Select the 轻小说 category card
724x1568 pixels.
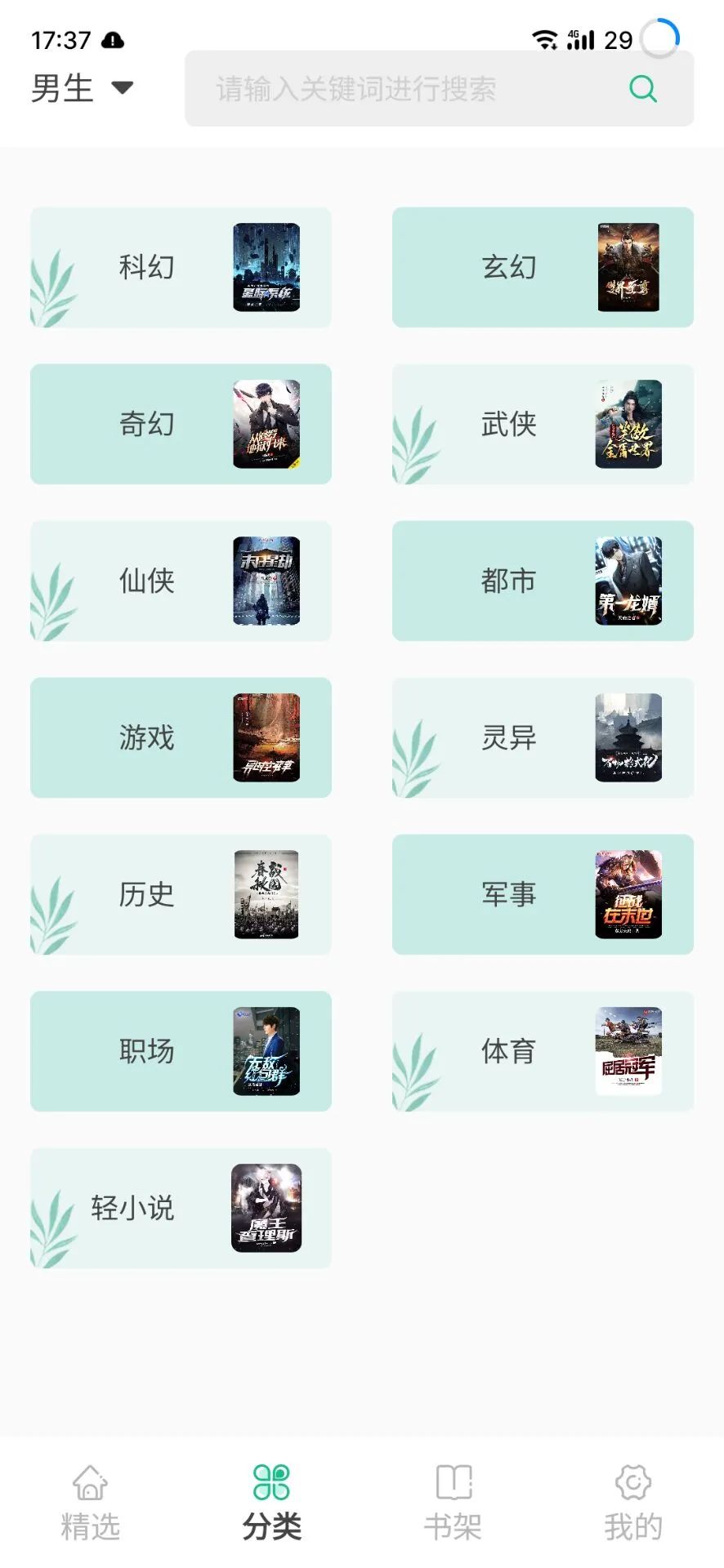click(181, 1209)
